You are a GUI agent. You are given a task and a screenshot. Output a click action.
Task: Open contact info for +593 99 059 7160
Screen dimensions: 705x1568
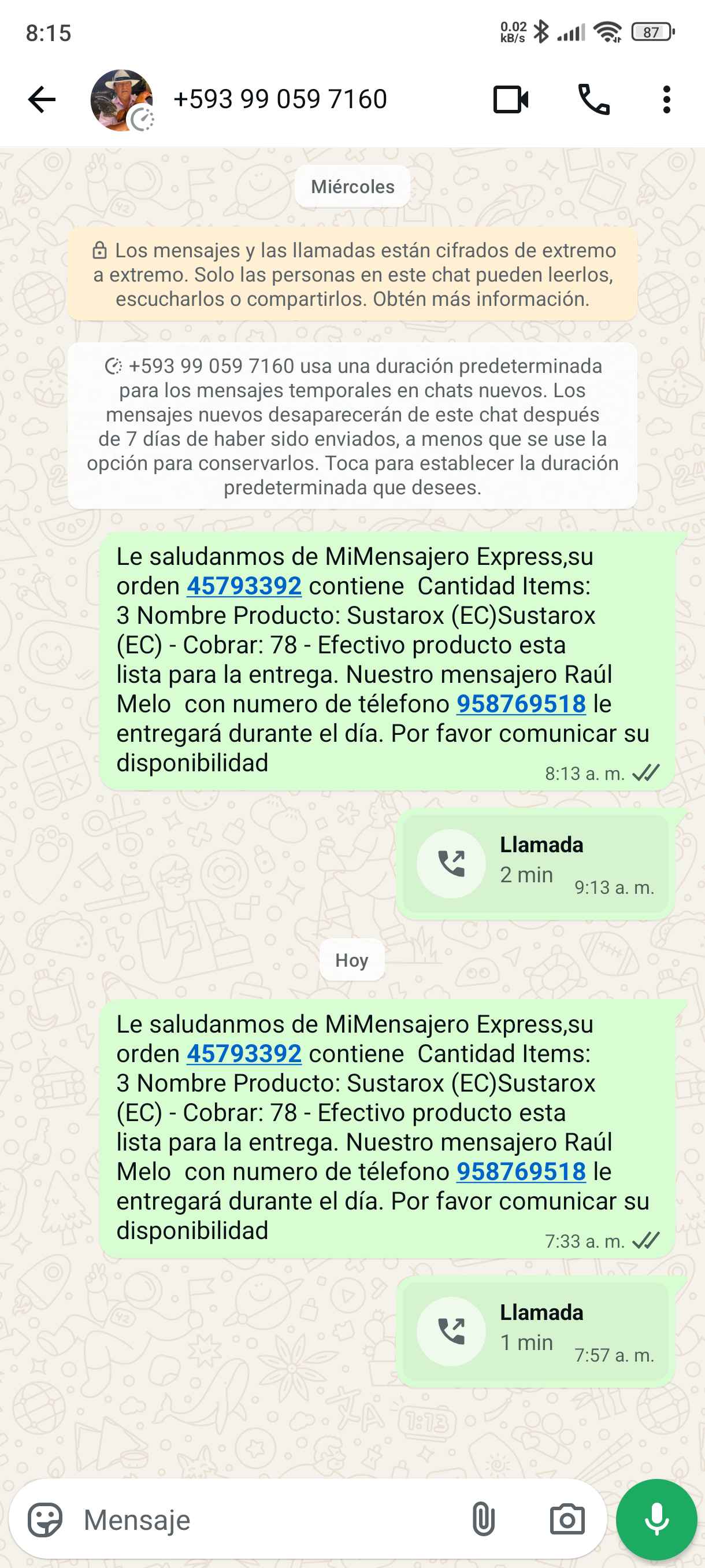(x=280, y=99)
